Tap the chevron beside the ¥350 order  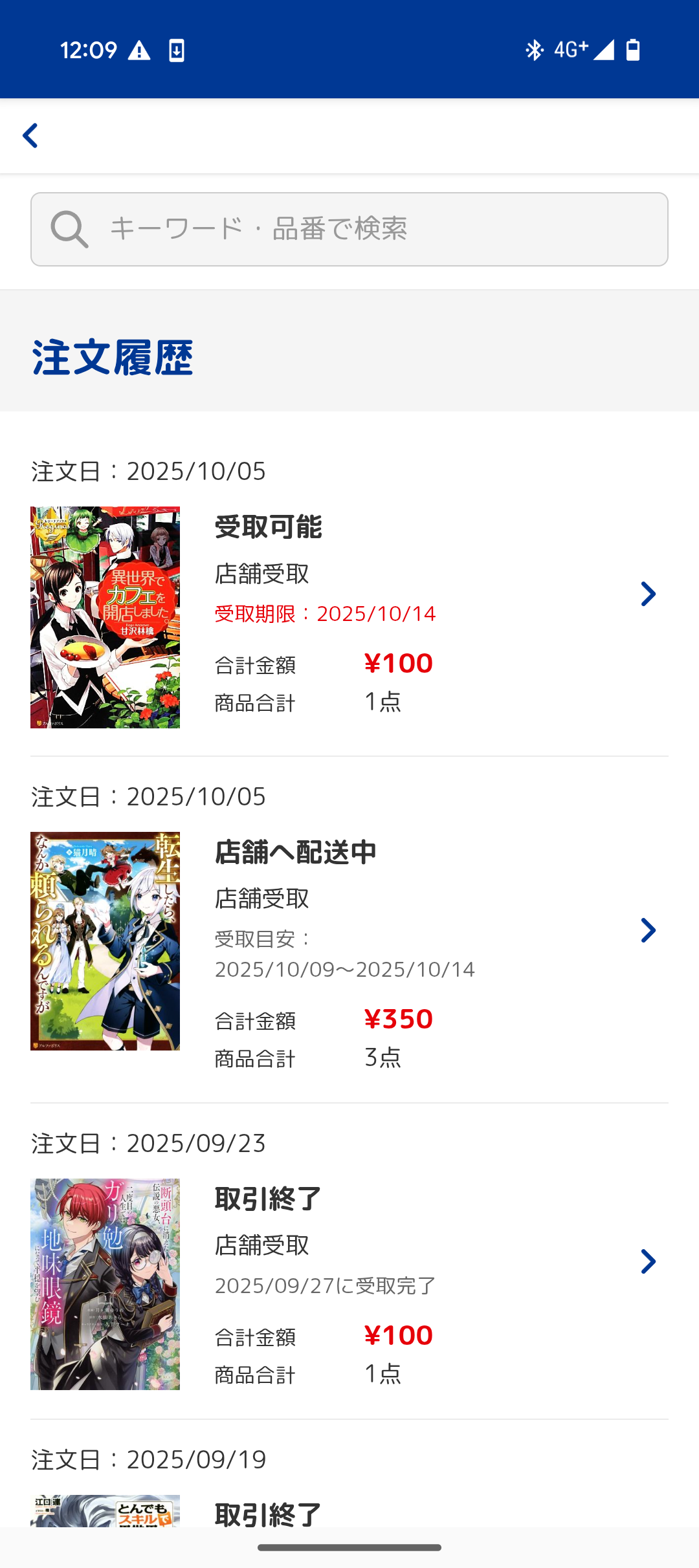(648, 930)
